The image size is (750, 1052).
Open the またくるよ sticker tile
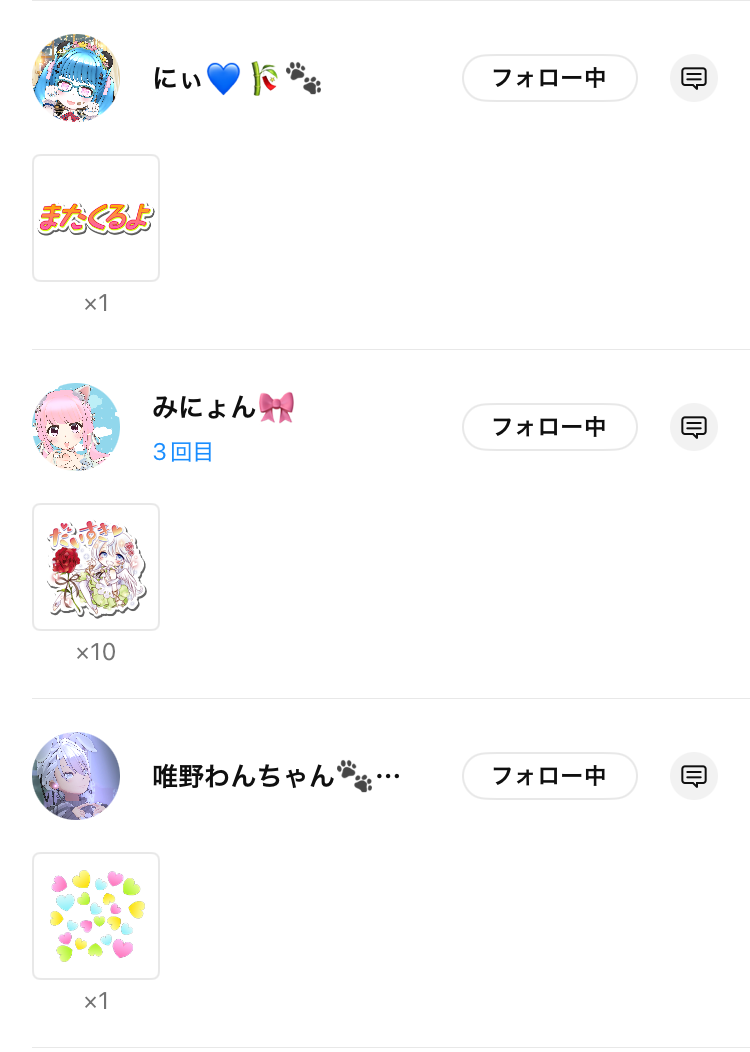click(x=96, y=218)
